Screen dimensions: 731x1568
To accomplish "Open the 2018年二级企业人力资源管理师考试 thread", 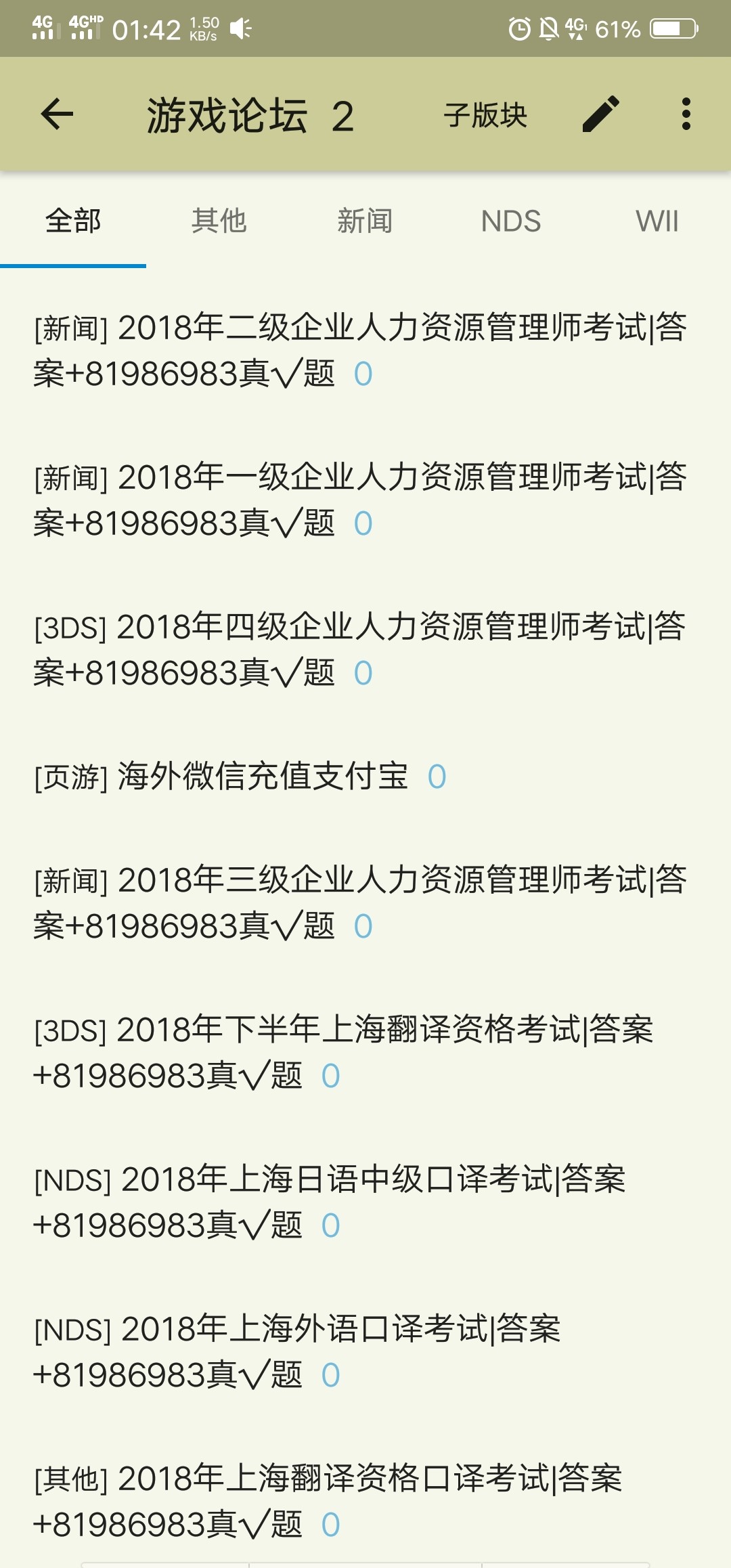I will pos(359,351).
